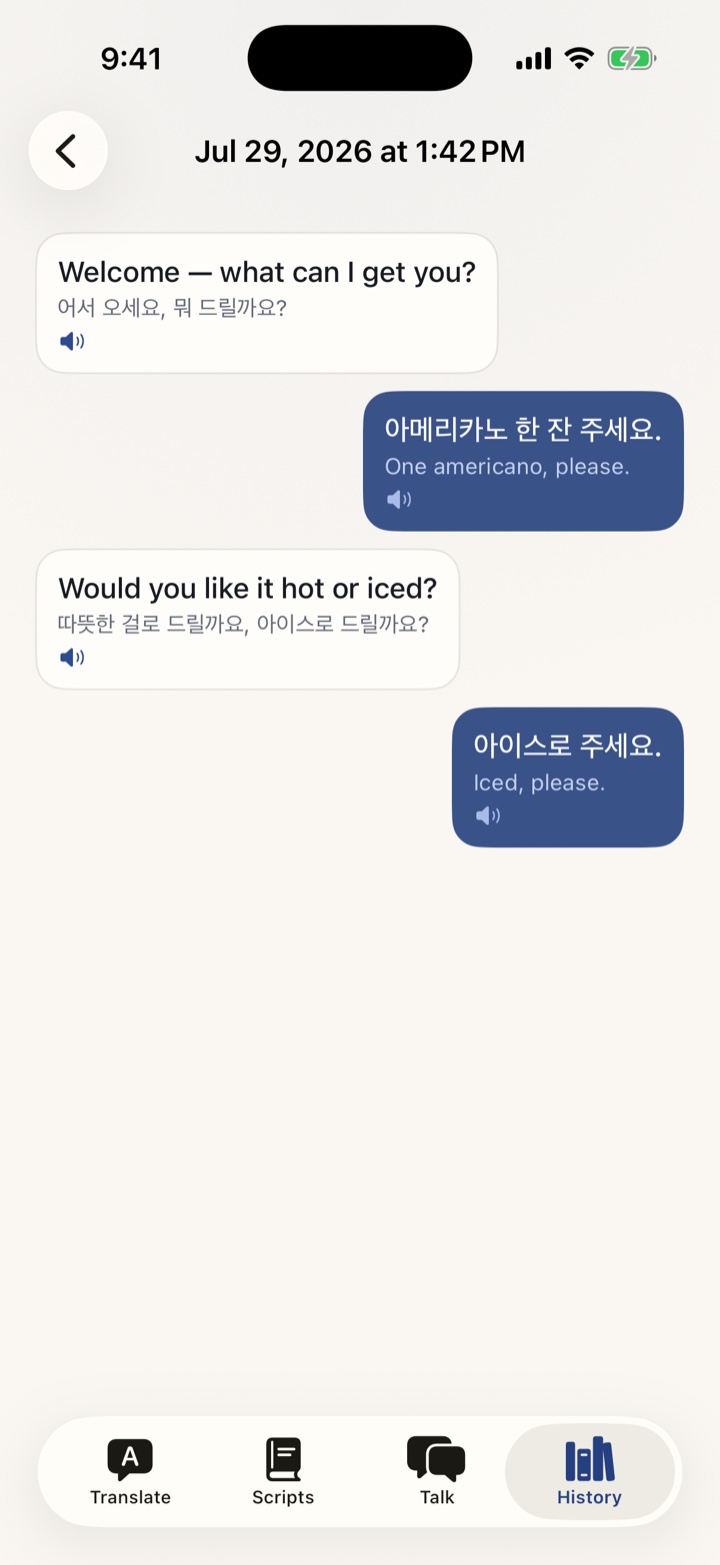Switch to the Talk tab
The height and width of the screenshot is (1565, 720).
(437, 1472)
